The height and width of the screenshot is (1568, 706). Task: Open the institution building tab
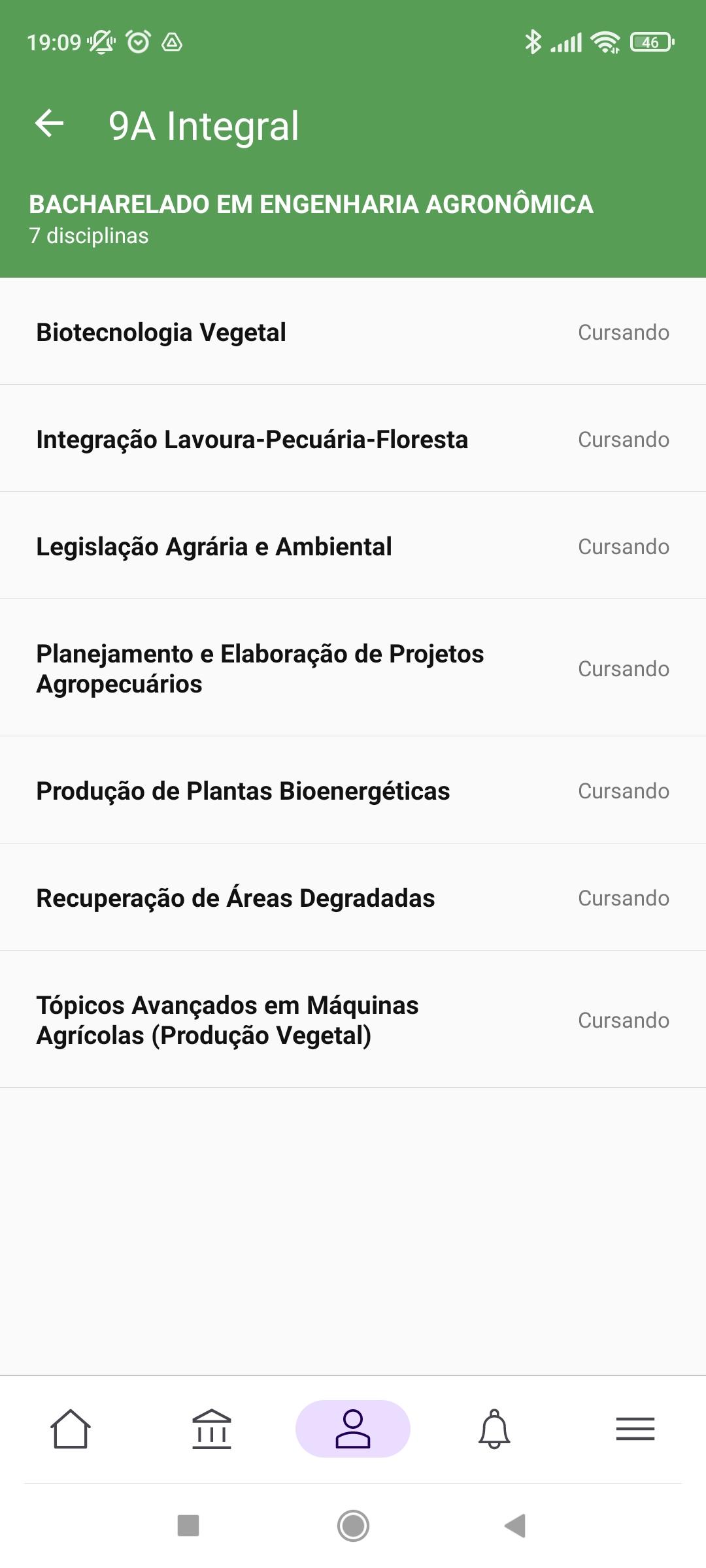coord(212,1429)
